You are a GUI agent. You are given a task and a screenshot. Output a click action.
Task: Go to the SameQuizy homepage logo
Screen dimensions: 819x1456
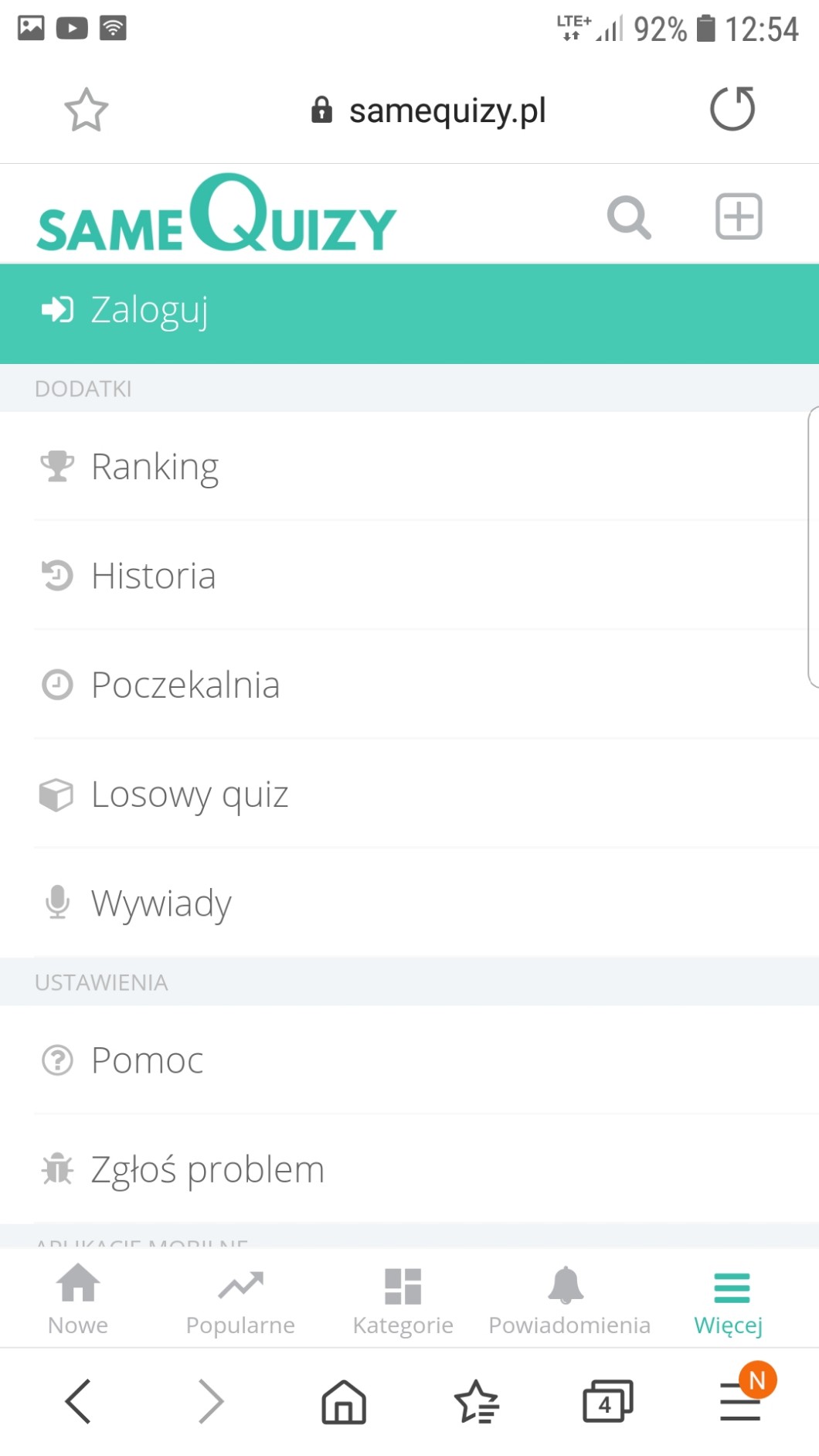(216, 216)
